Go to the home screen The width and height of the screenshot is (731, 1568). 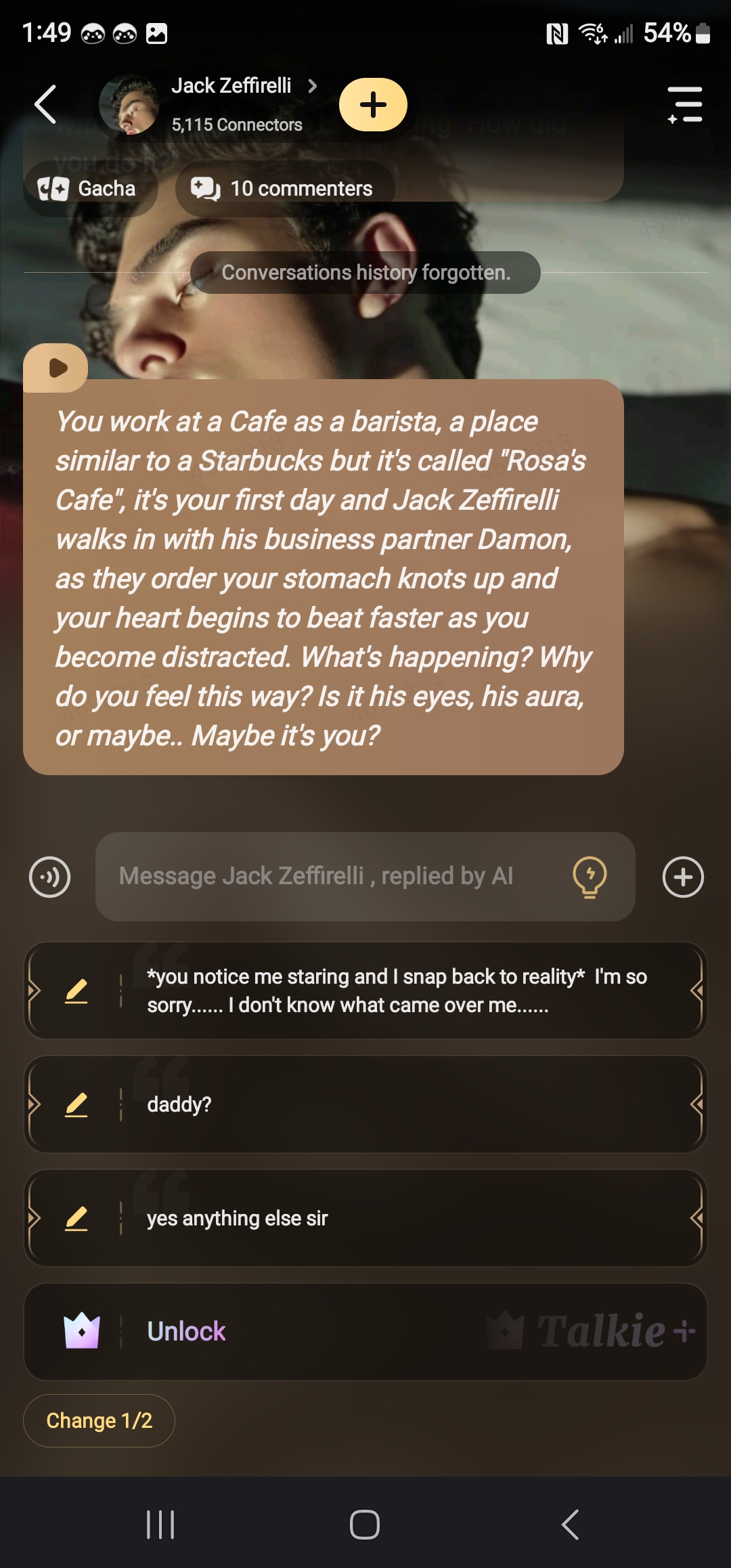coord(365,1524)
